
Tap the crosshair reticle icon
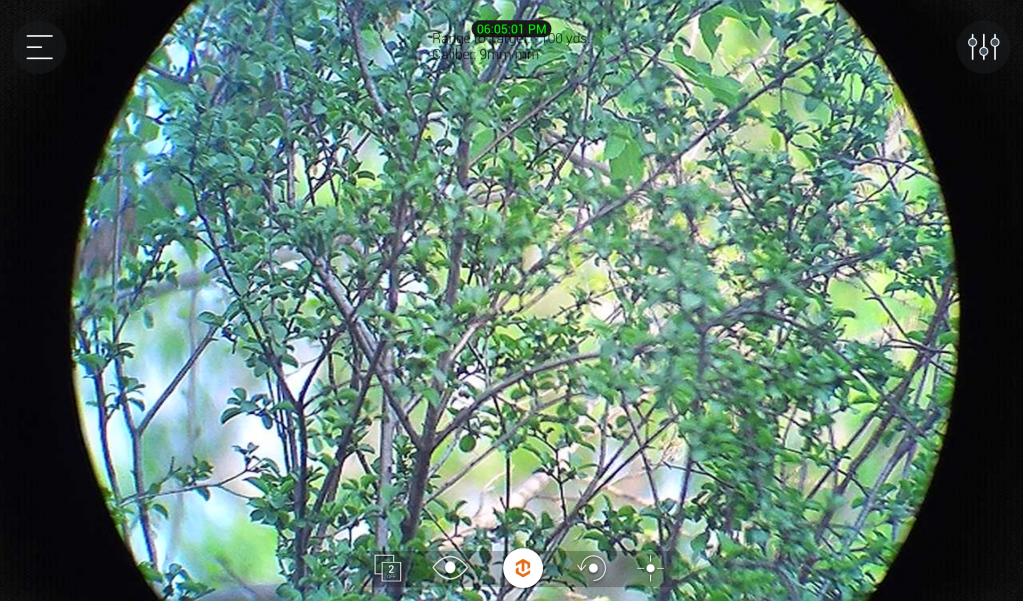point(650,568)
